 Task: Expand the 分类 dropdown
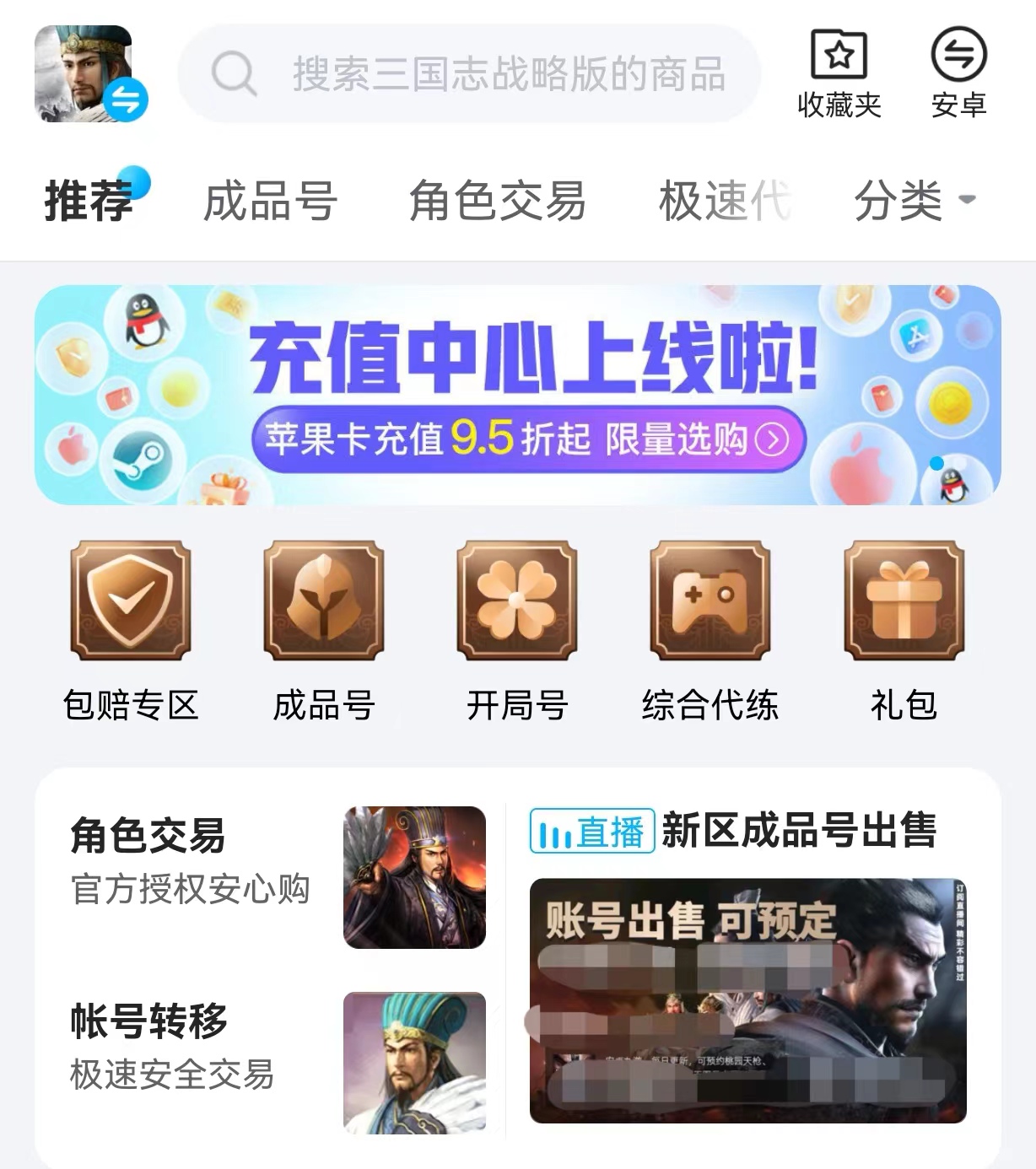pos(913,201)
